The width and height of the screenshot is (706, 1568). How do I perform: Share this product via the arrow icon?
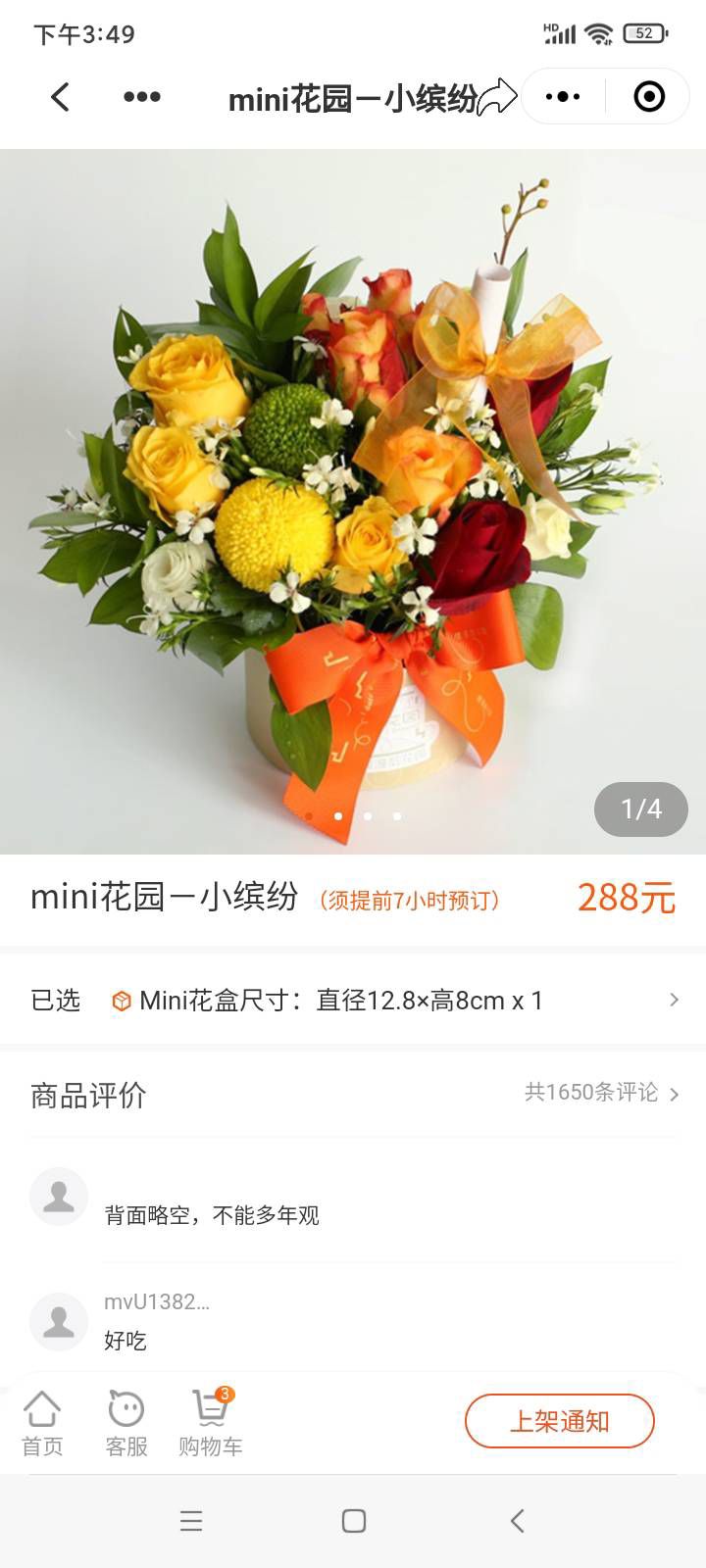497,97
